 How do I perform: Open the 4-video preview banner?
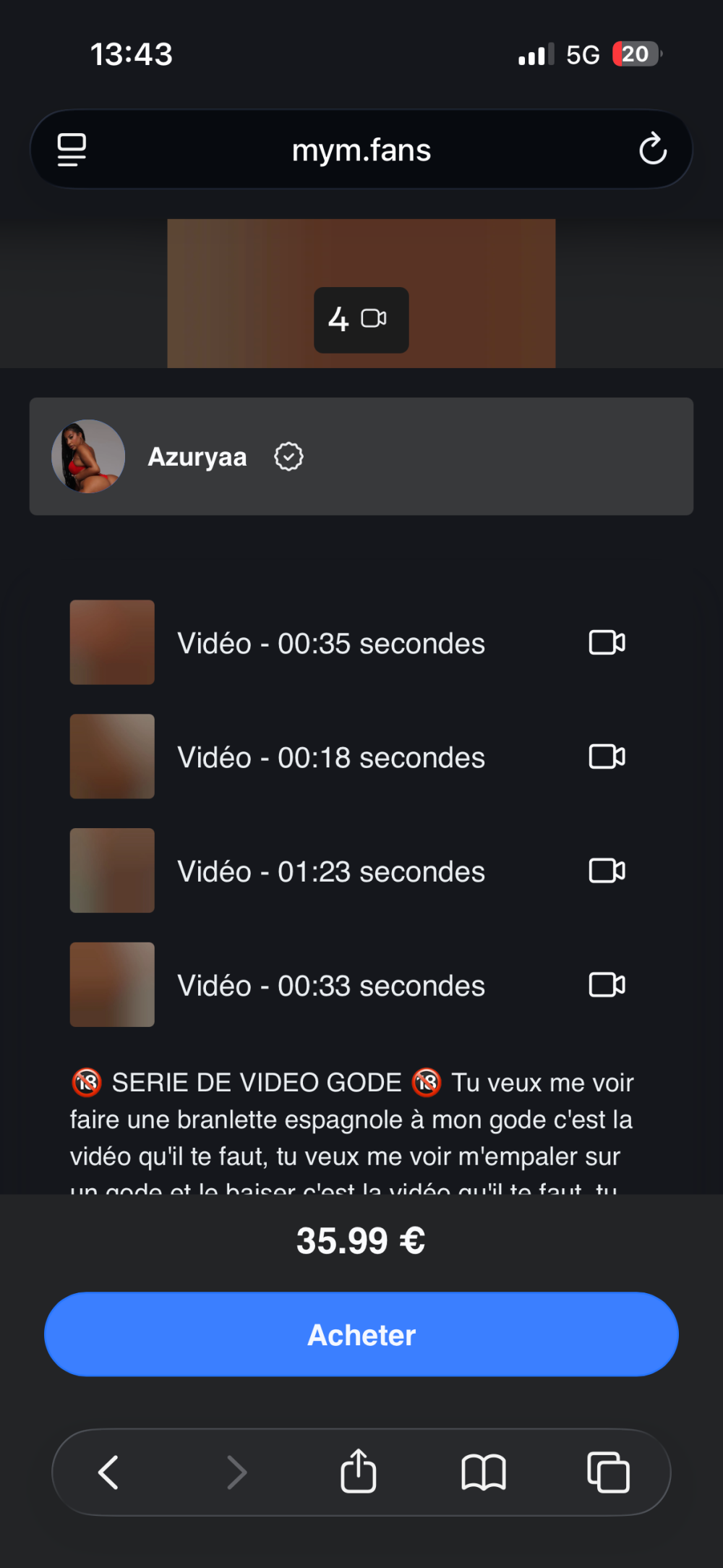click(x=361, y=320)
